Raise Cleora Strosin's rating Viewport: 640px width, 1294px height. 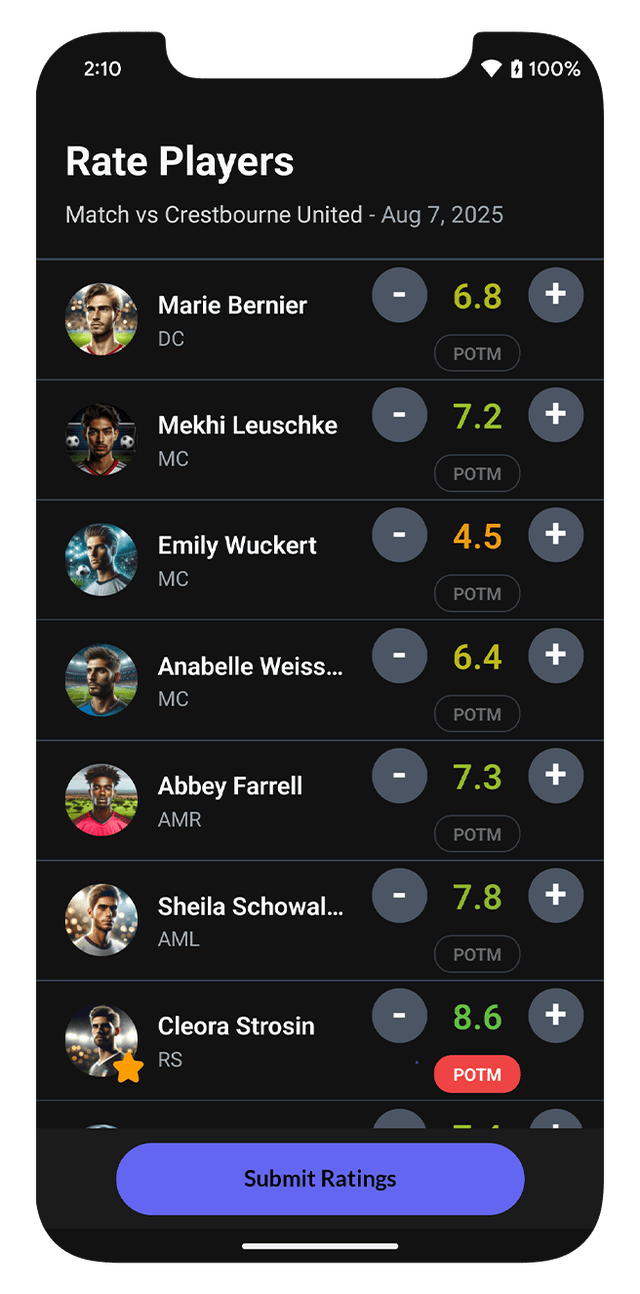pyautogui.click(x=556, y=1016)
